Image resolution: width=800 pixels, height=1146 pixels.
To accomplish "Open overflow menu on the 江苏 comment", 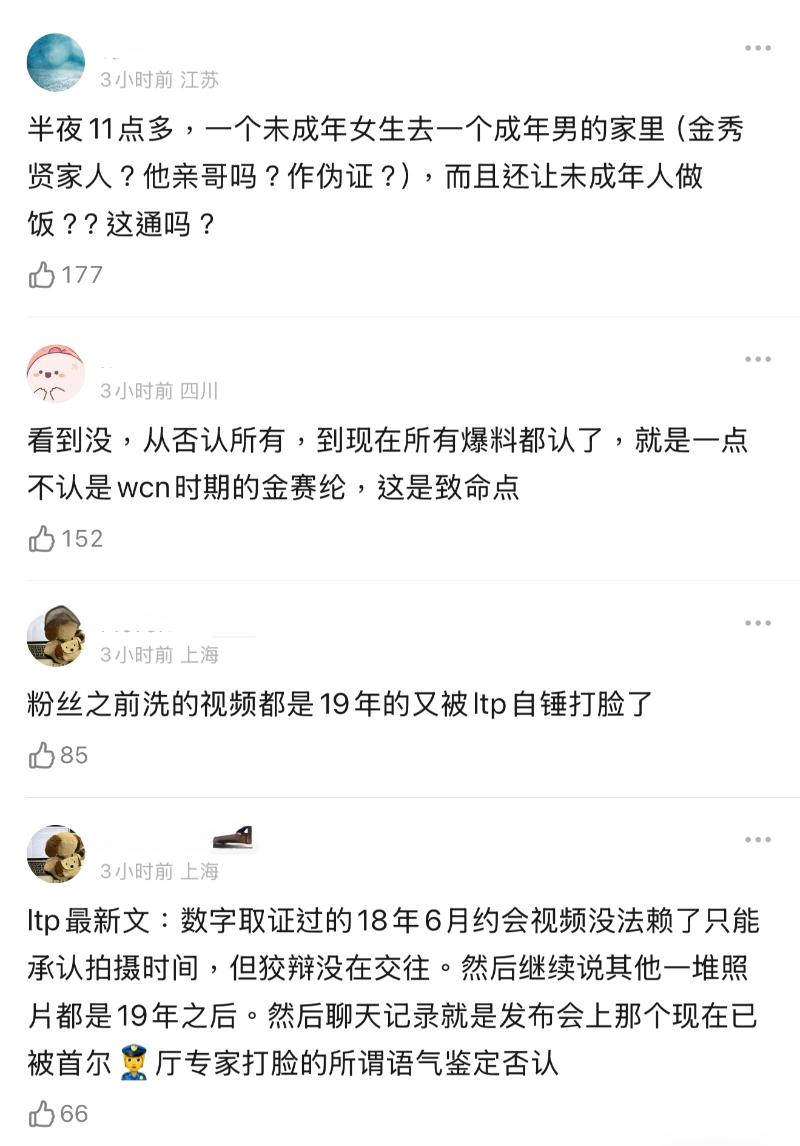I will (x=757, y=48).
